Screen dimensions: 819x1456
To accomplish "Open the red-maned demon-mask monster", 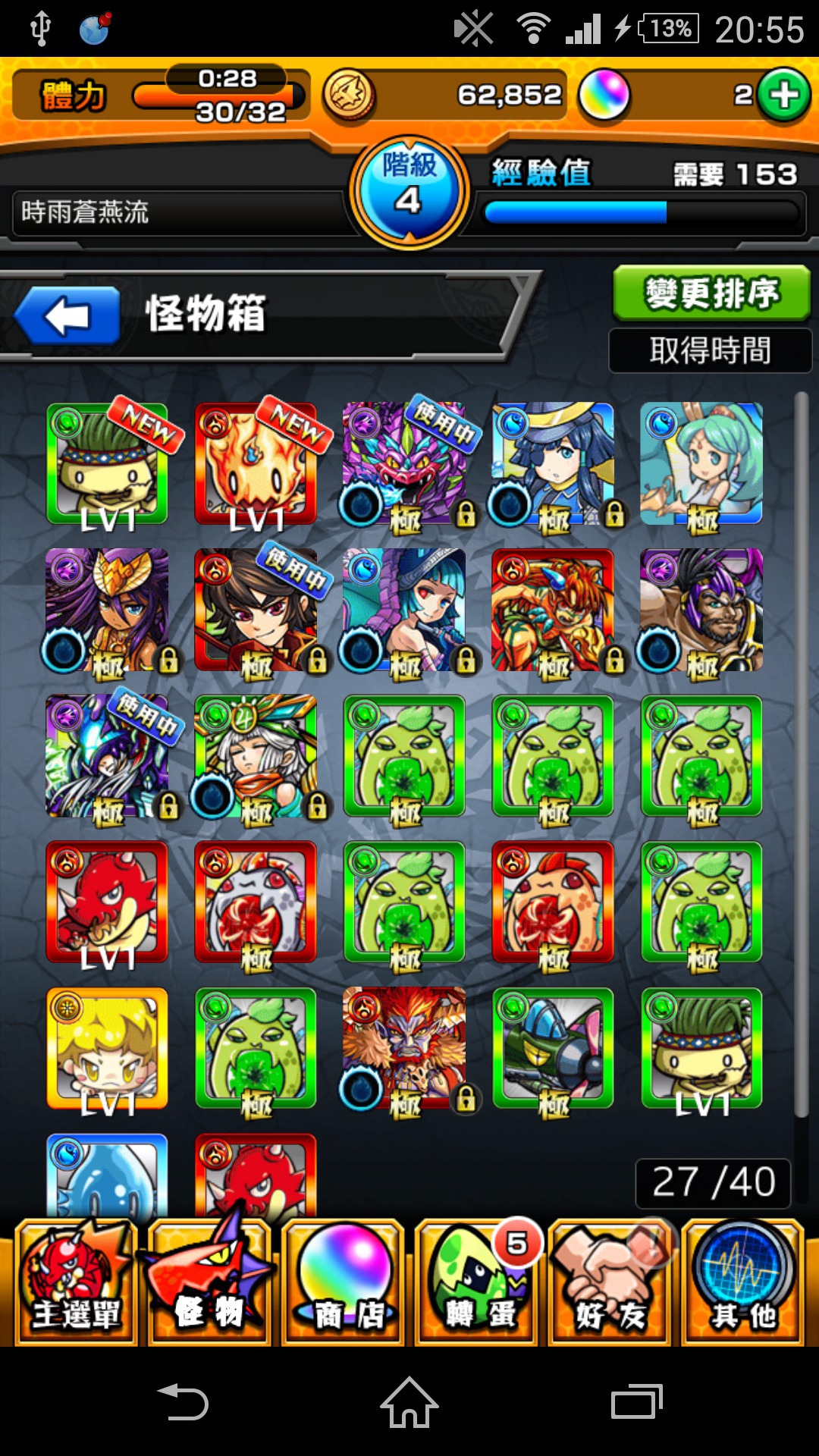I will click(x=403, y=1049).
